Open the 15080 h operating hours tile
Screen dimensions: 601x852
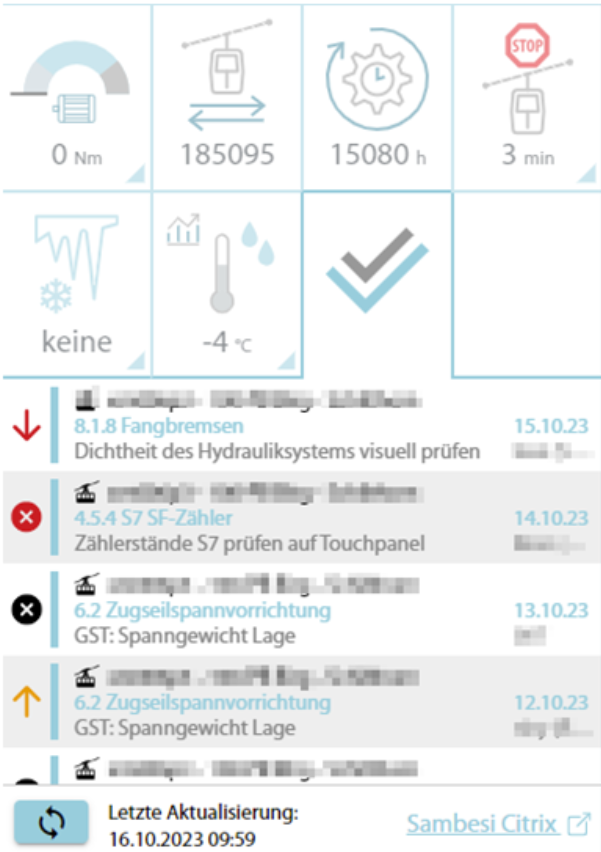[377, 98]
